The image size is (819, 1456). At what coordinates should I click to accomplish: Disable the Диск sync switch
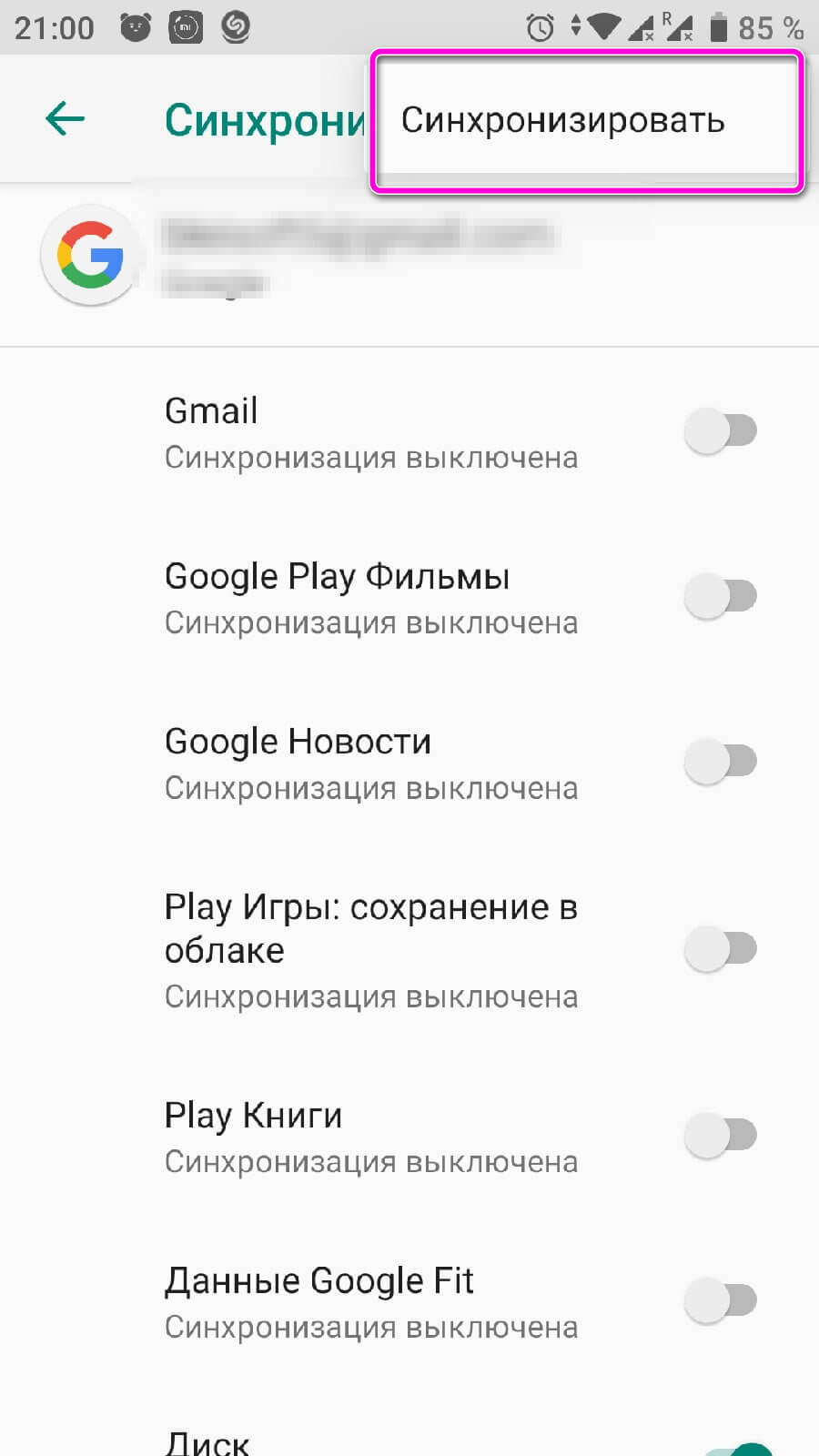click(737, 1449)
